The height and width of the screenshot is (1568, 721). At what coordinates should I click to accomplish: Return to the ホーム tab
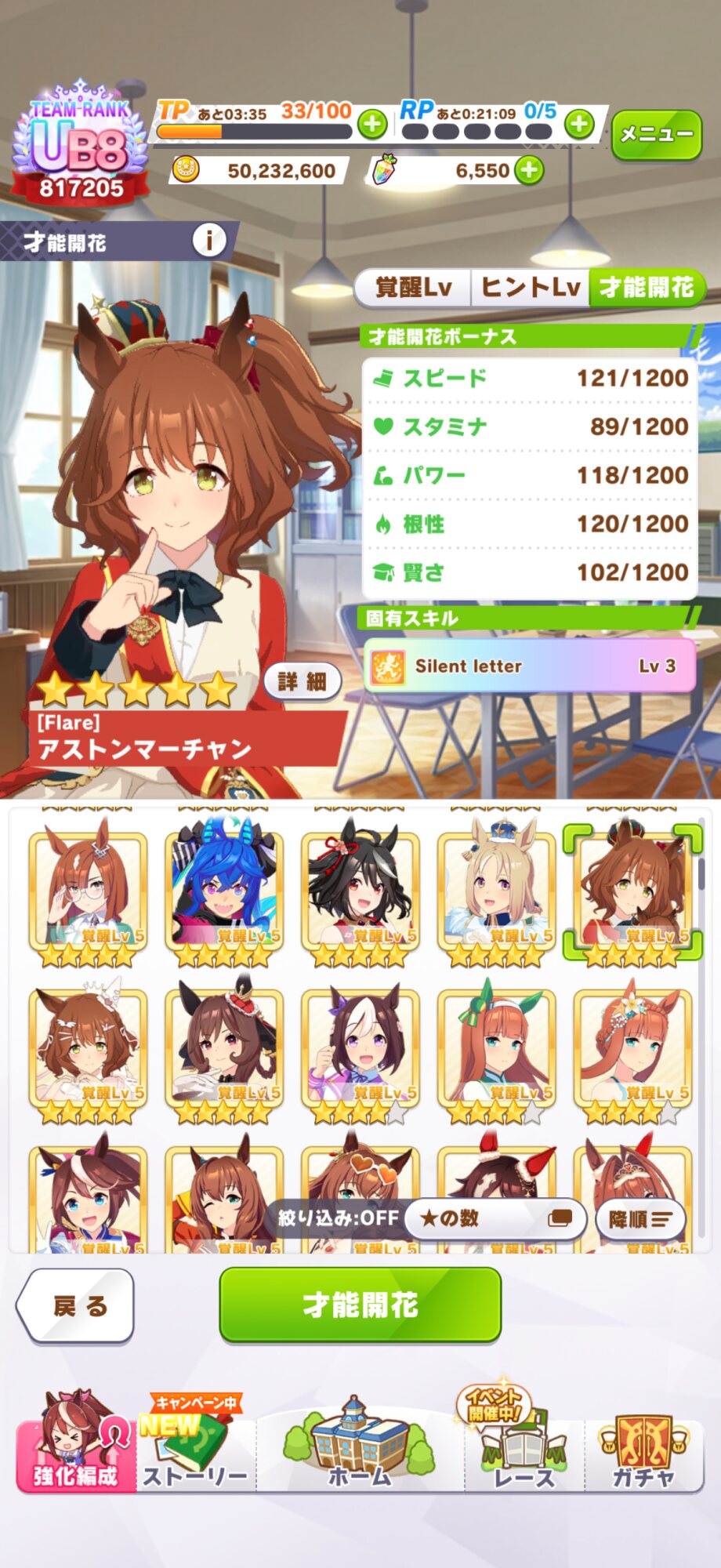360,1450
